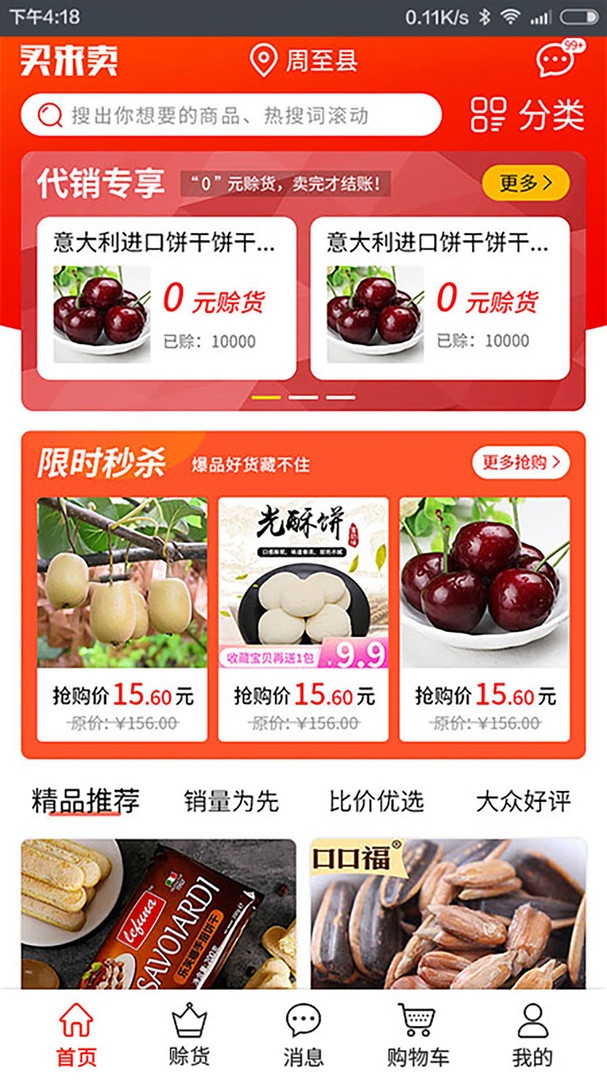Go to the 首页 home tab
The height and width of the screenshot is (1080, 607).
pos(76,1035)
